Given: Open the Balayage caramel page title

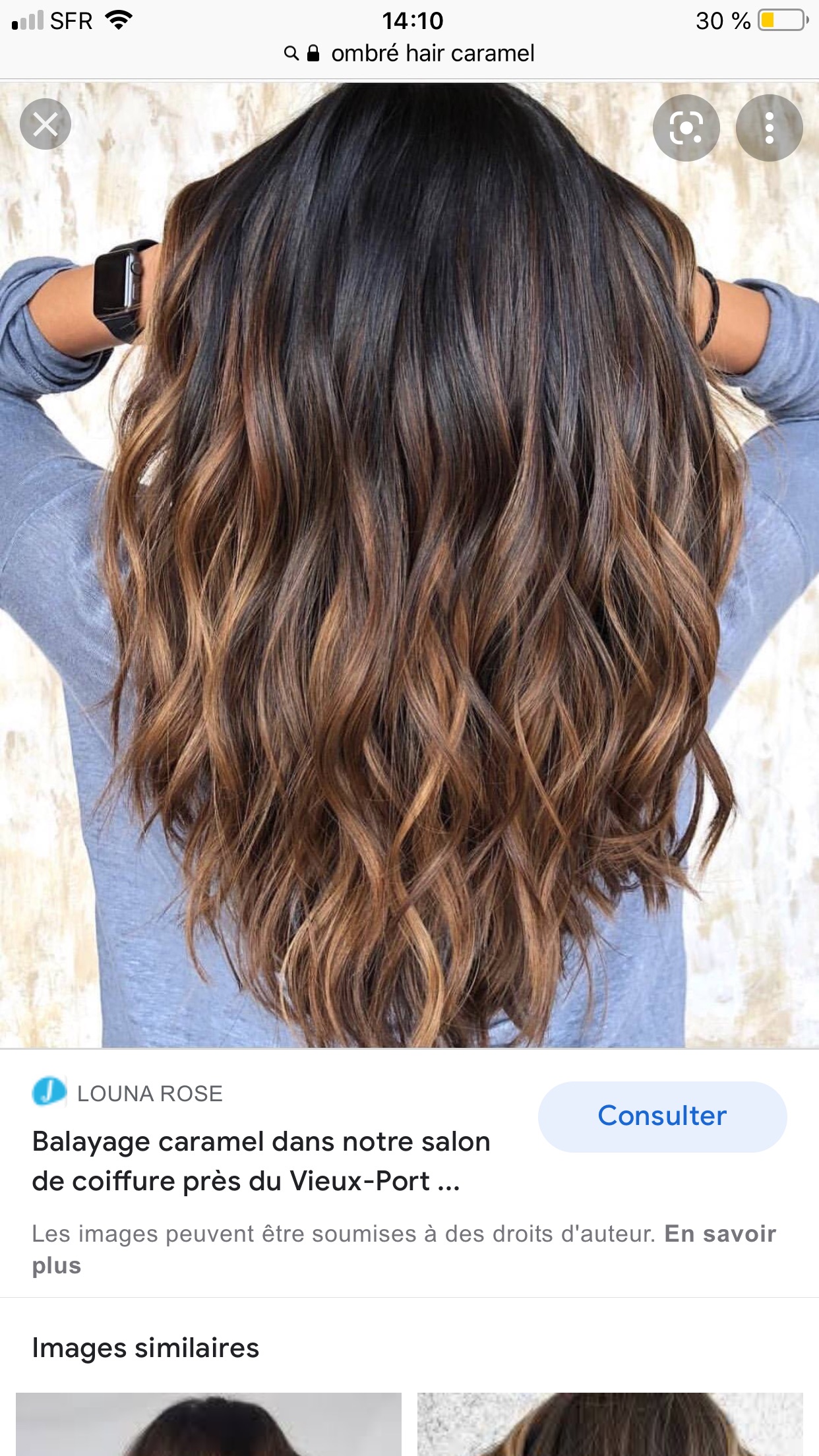Looking at the screenshot, I should pyautogui.click(x=261, y=1161).
